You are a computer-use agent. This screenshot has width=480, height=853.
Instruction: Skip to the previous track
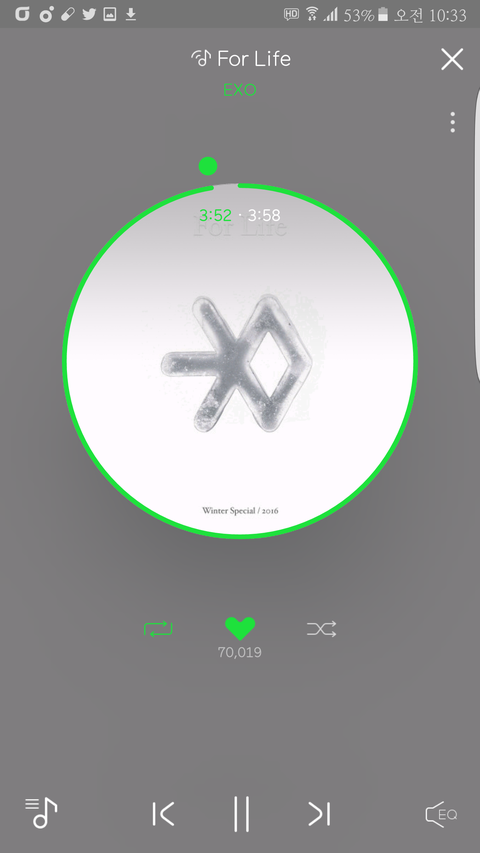(163, 814)
